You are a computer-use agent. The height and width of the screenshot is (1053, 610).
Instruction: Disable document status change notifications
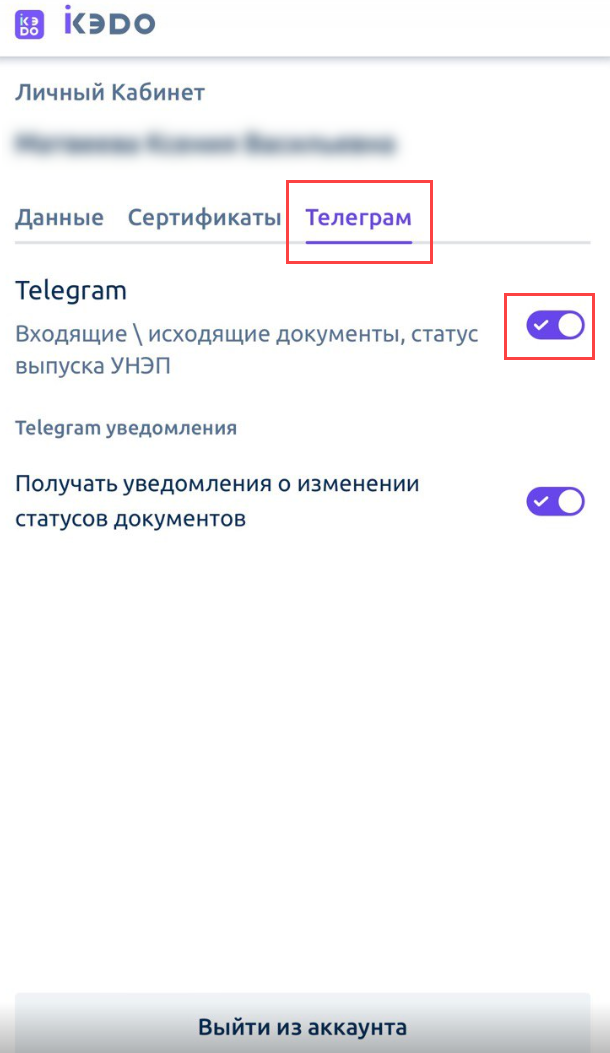point(555,502)
